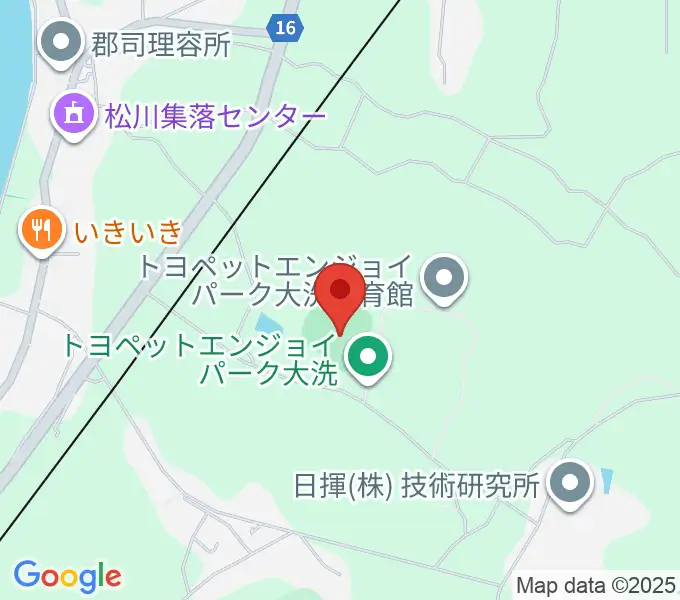Open the 日揮(株) 技術研究所 marker

click(x=571, y=485)
